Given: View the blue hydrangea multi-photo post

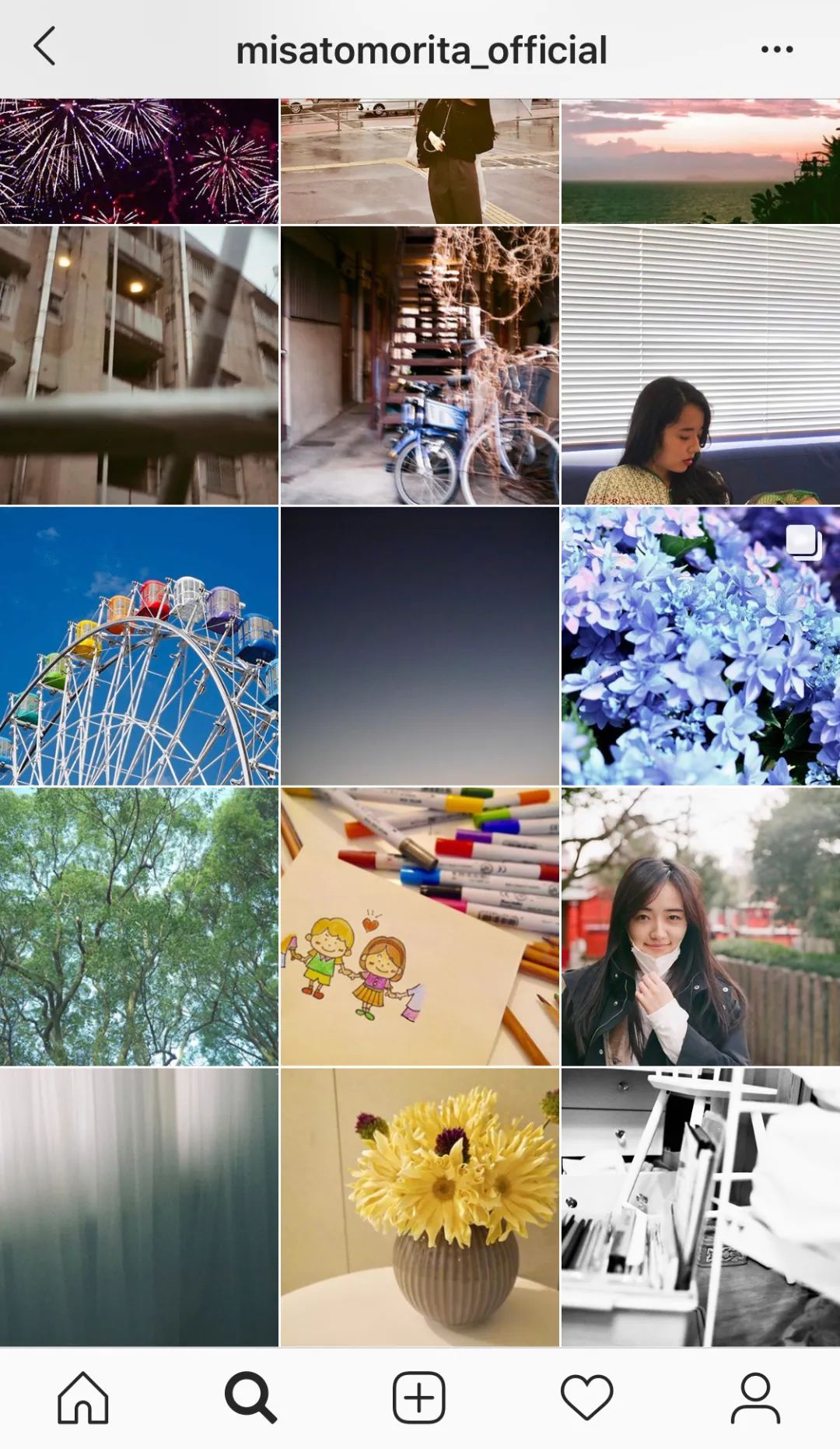Looking at the screenshot, I should pos(700,646).
